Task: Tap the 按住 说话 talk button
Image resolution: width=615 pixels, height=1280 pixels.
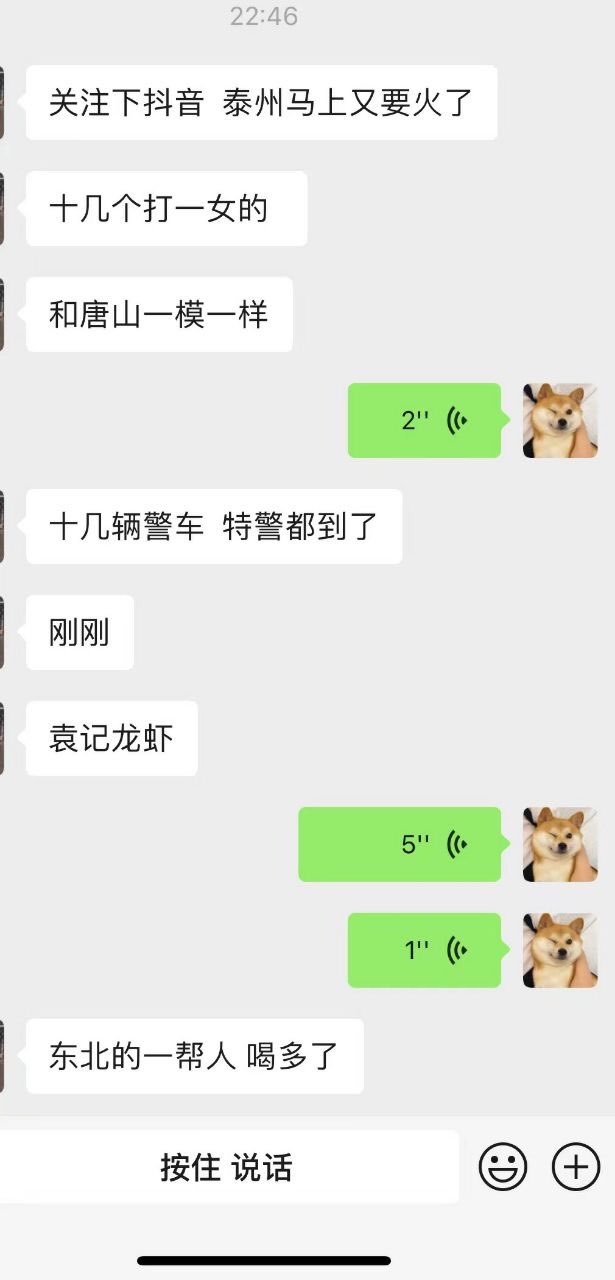Action: [227, 1167]
